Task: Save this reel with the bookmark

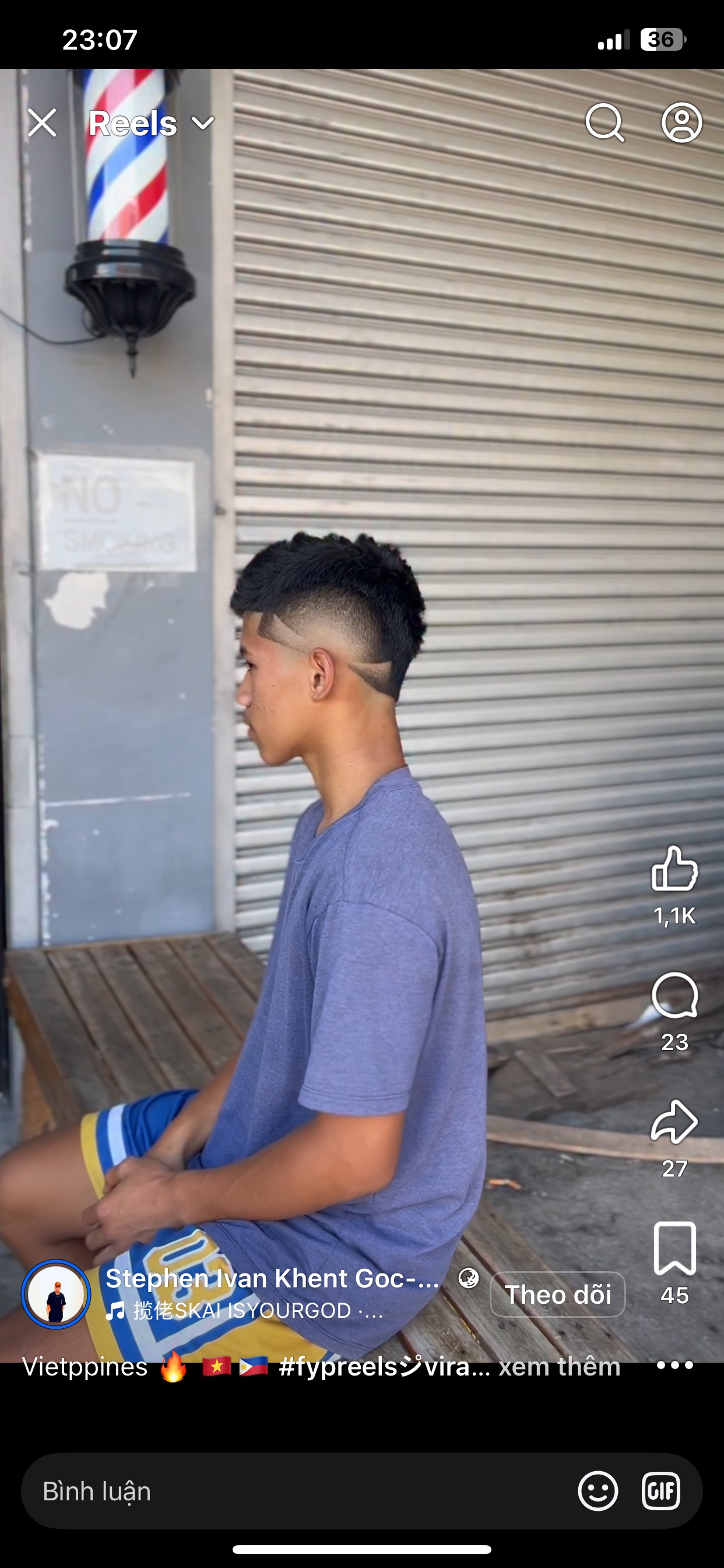Action: (674, 1248)
